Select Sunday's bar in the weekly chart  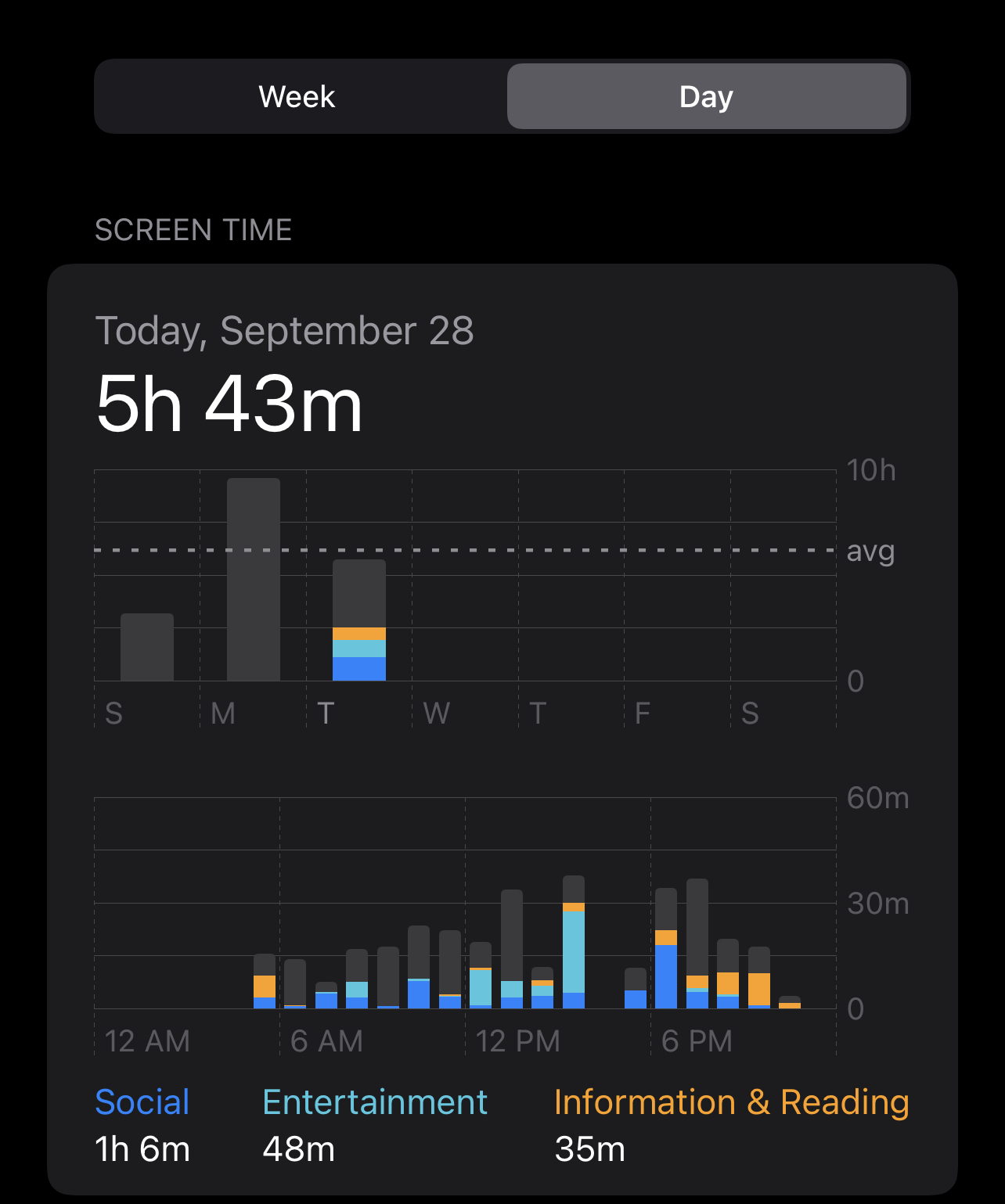coord(147,647)
